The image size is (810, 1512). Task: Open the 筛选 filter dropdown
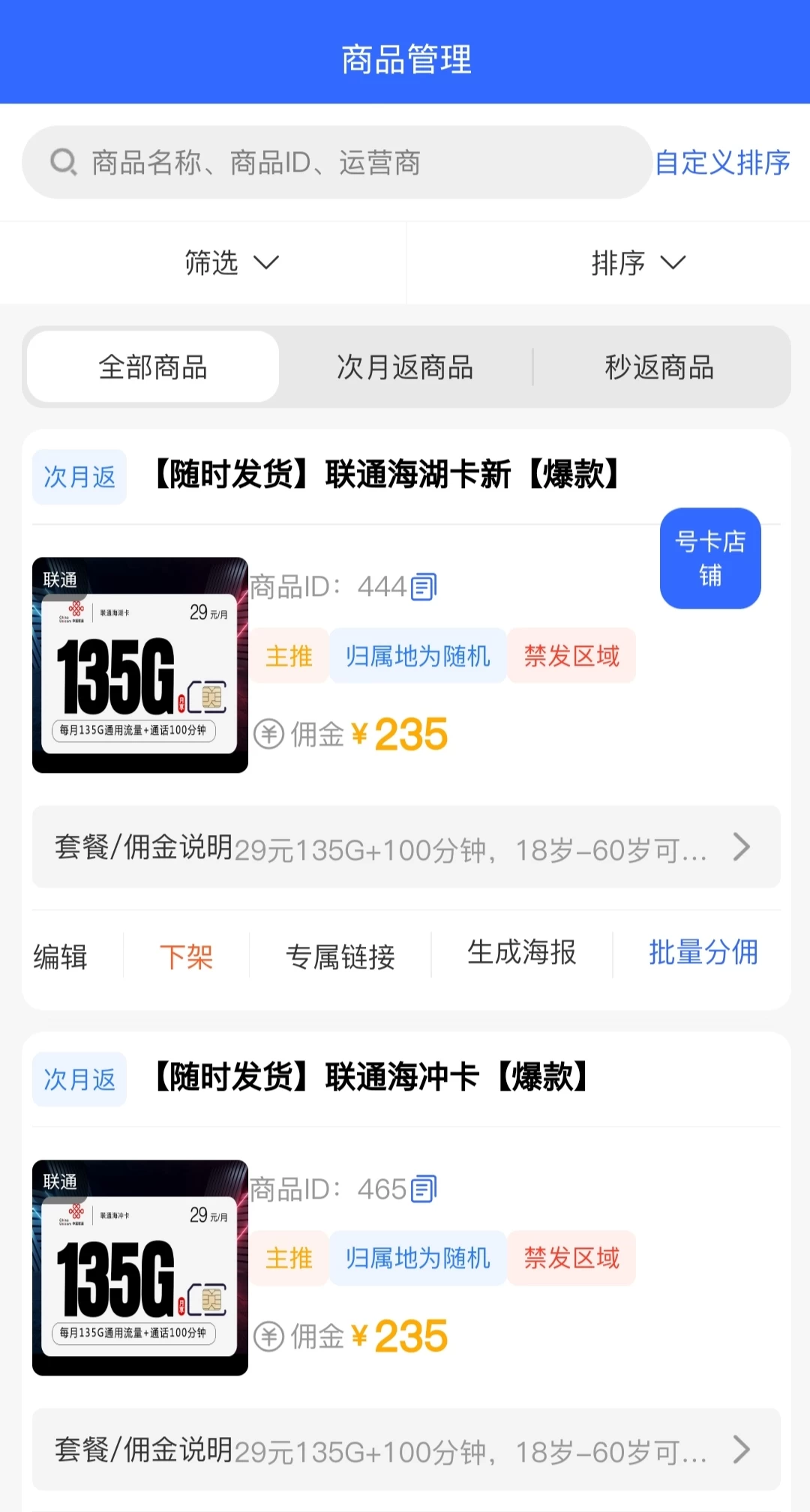coord(231,263)
